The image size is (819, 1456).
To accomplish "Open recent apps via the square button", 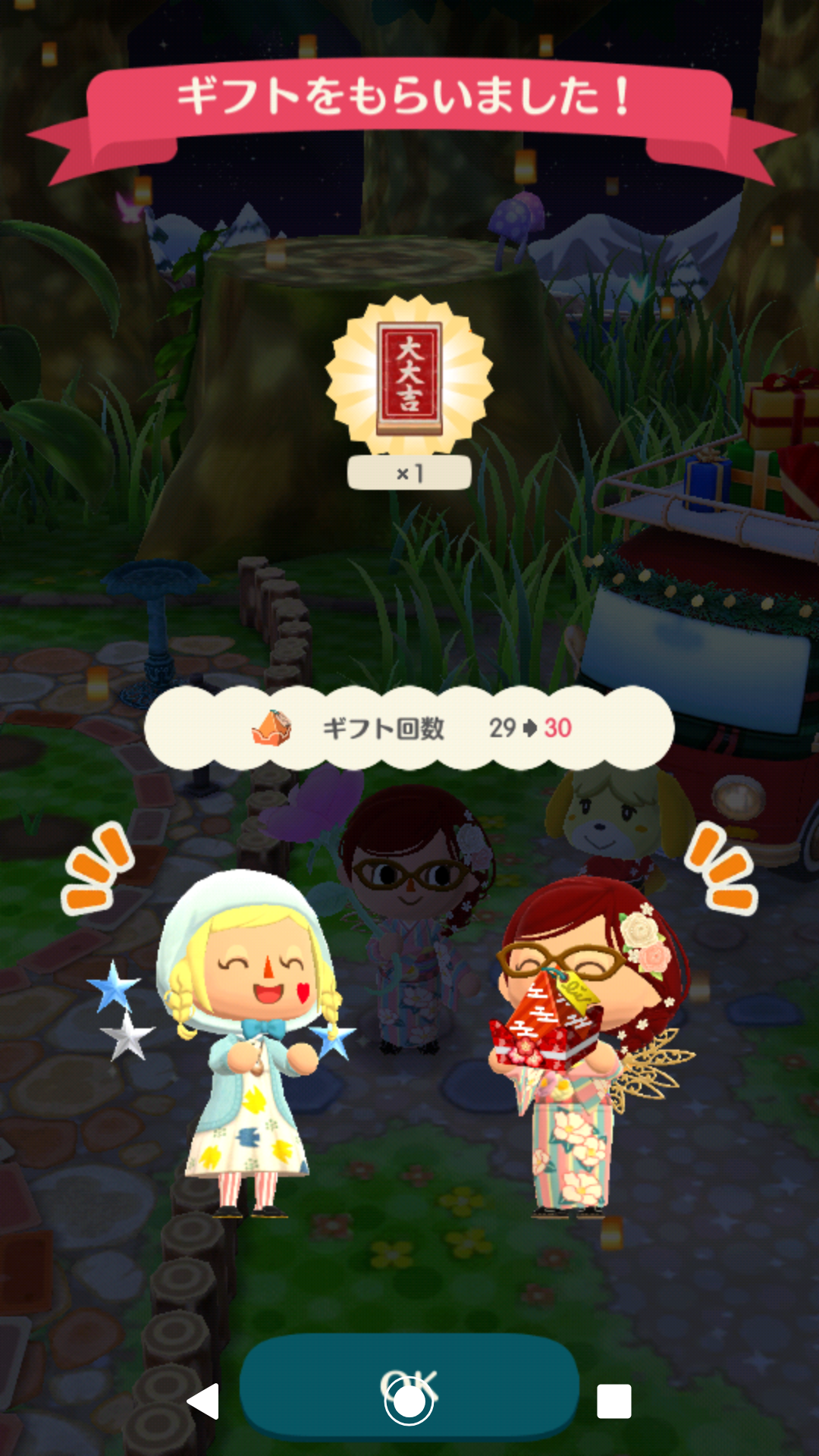I will pos(613,1401).
